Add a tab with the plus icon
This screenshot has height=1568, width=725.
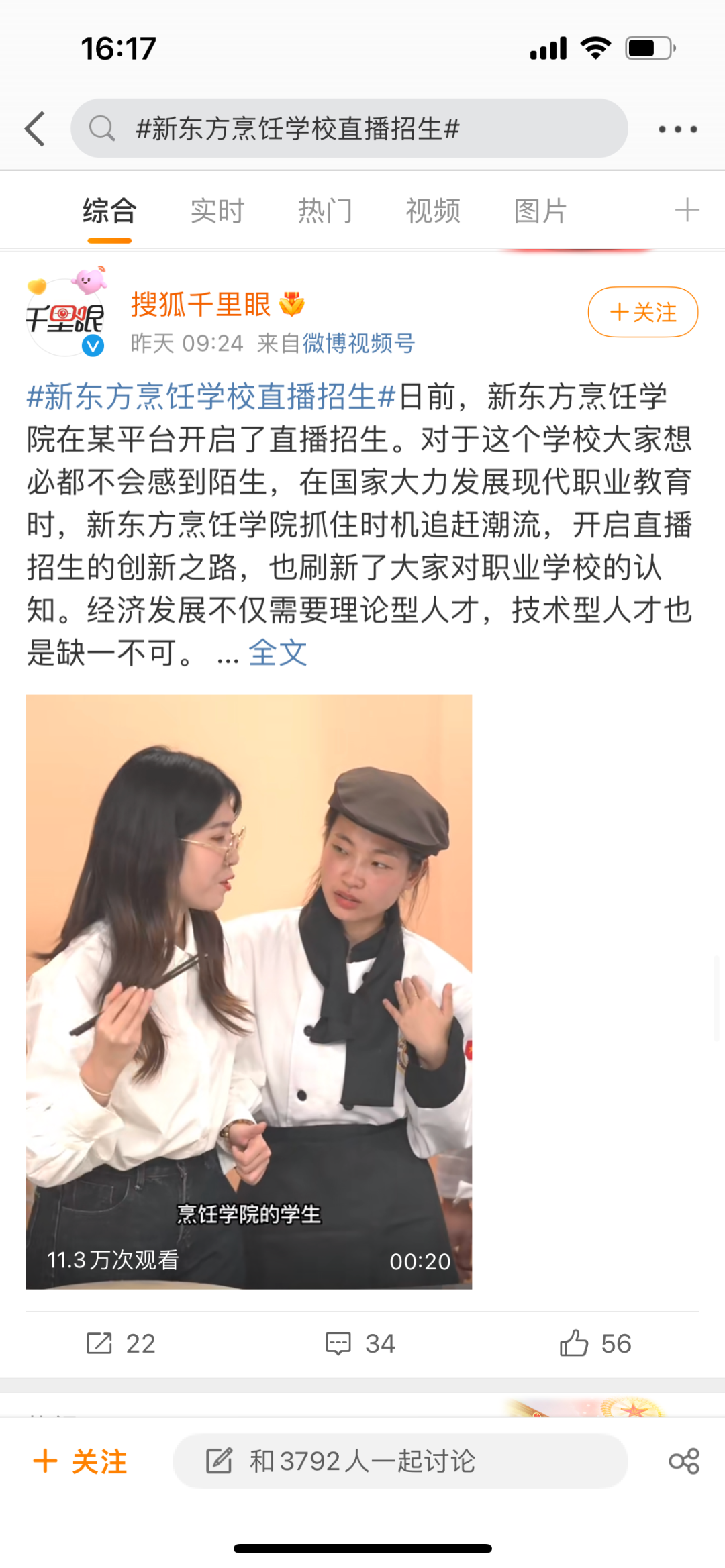[687, 211]
